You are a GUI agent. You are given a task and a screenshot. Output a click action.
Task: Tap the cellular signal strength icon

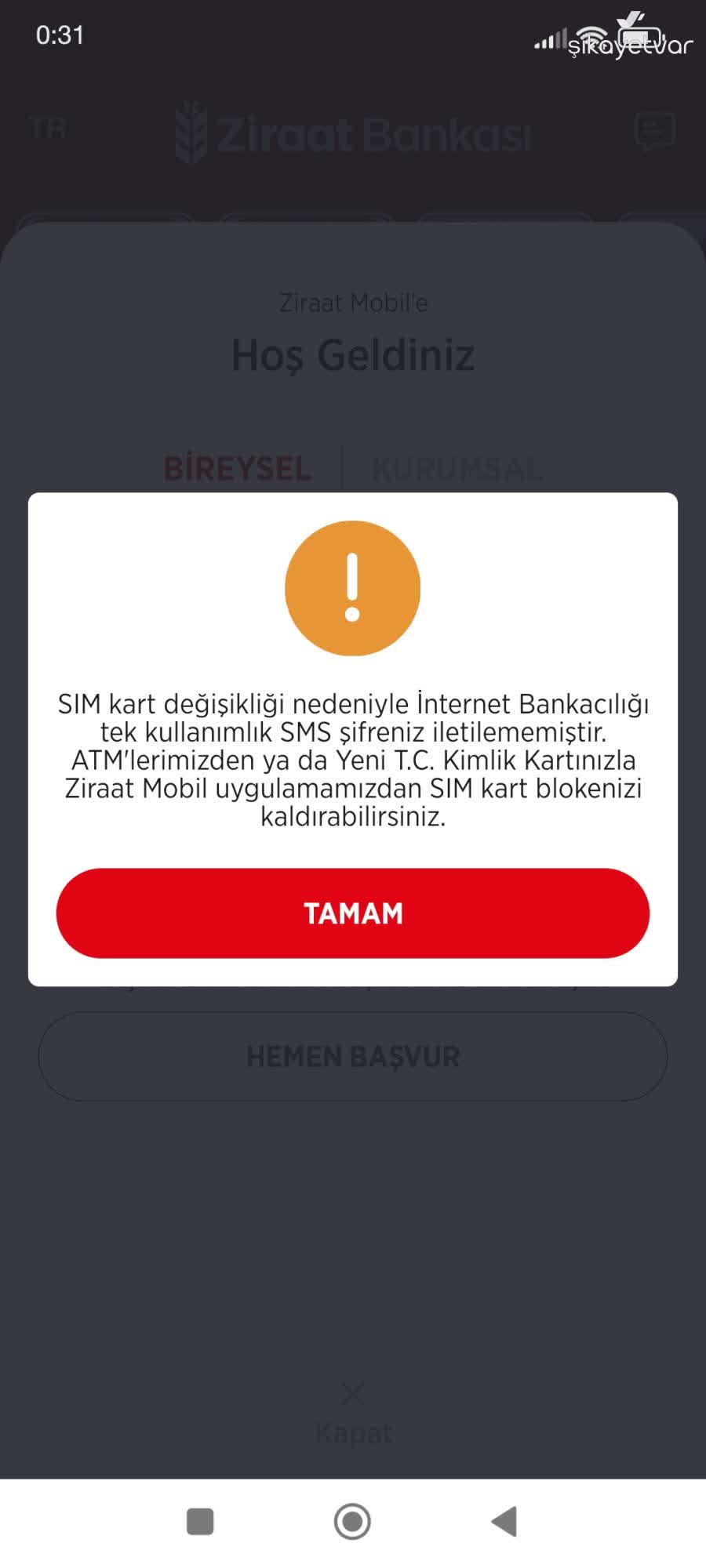coord(551,38)
